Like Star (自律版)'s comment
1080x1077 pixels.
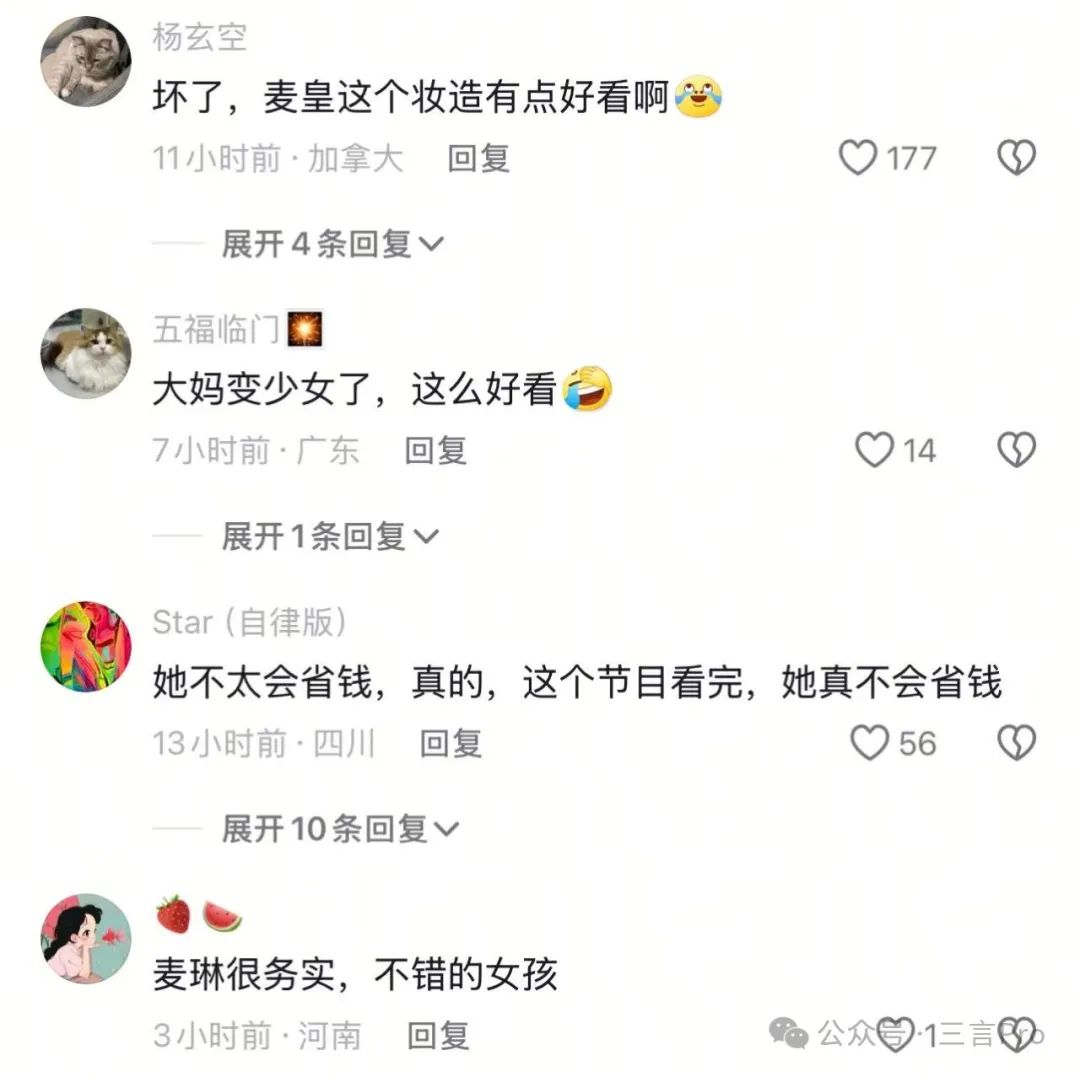click(x=868, y=743)
